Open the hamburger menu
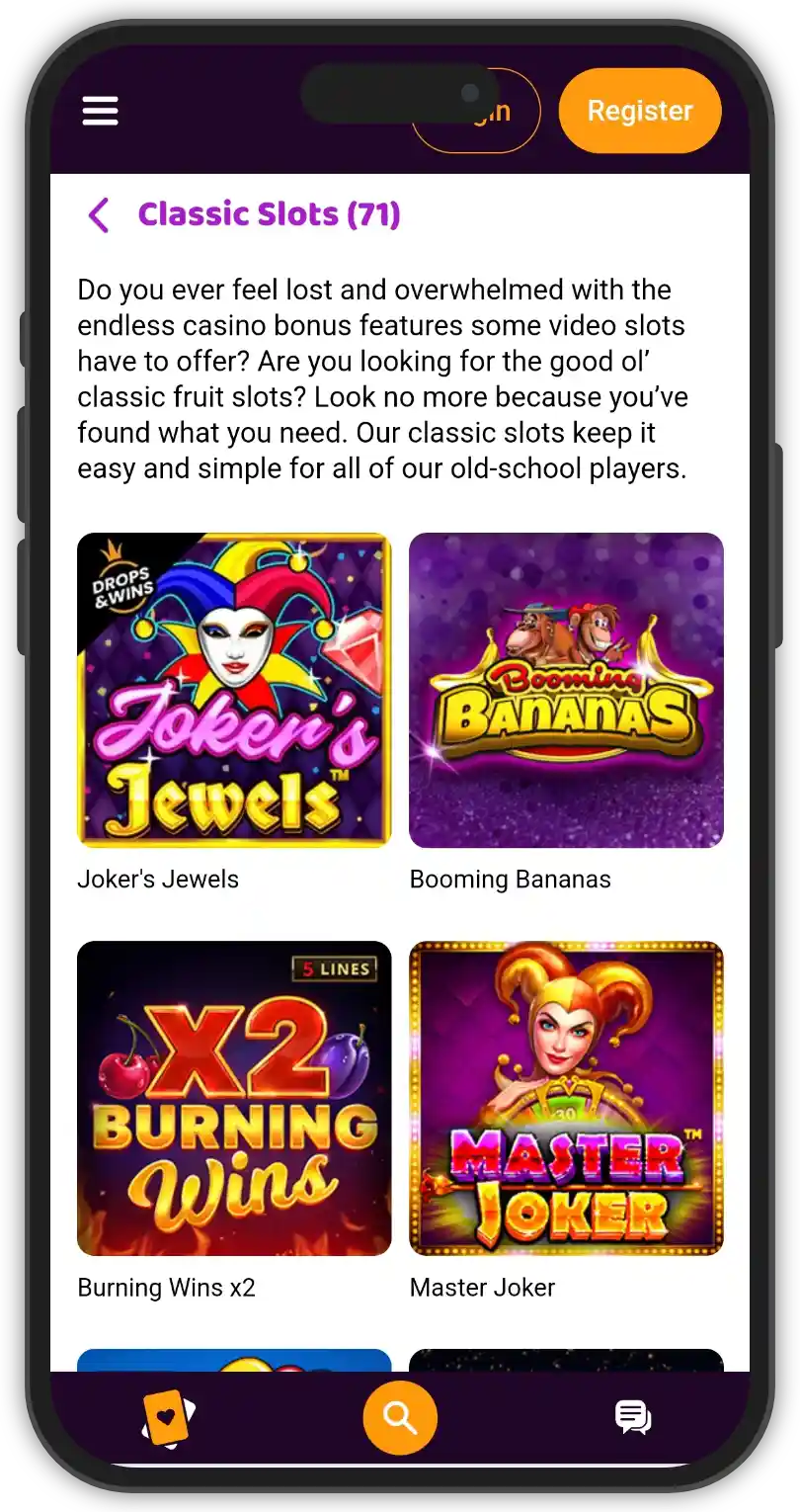This screenshot has height=1512, width=800. click(x=100, y=111)
